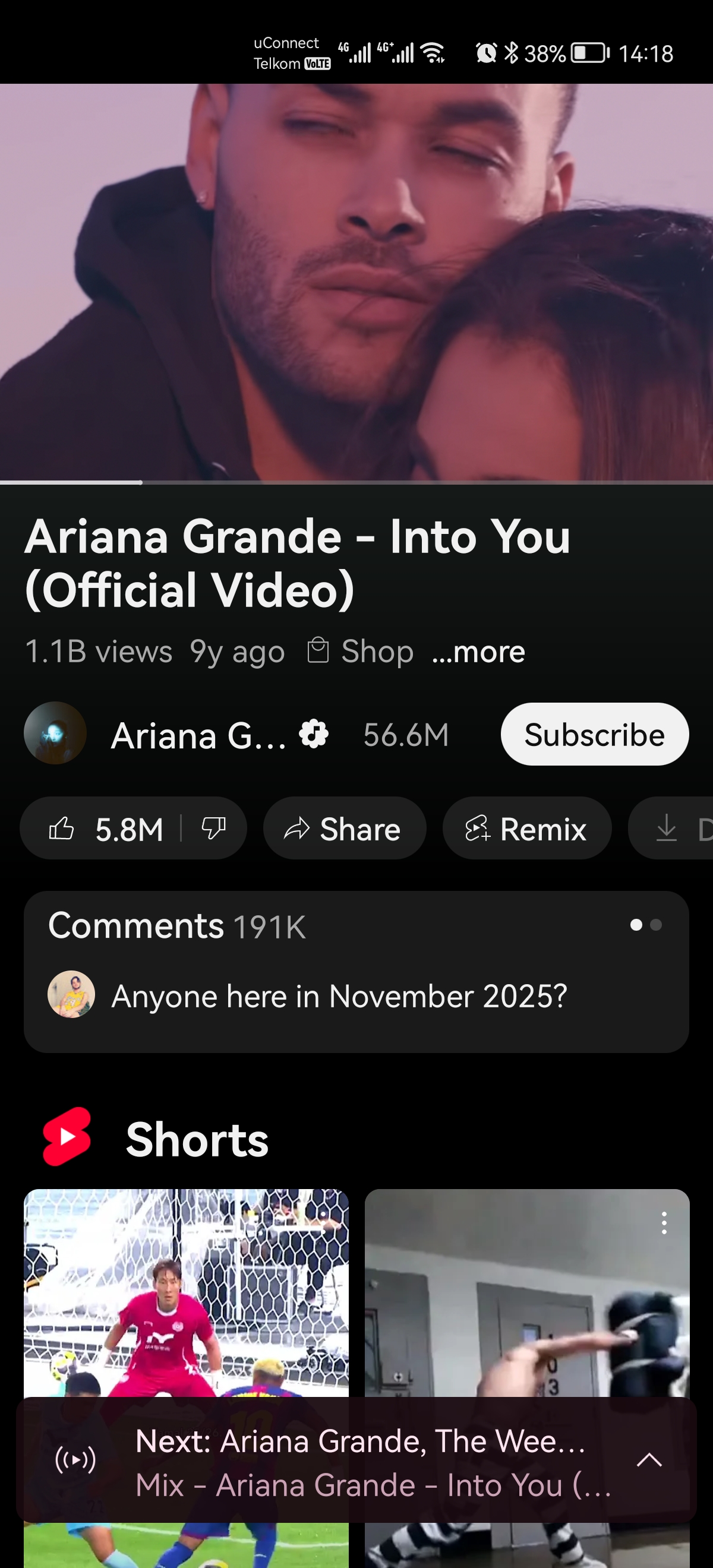Viewport: 713px width, 1568px height.
Task: Expand the Next mix queue chevron
Action: point(649,1460)
